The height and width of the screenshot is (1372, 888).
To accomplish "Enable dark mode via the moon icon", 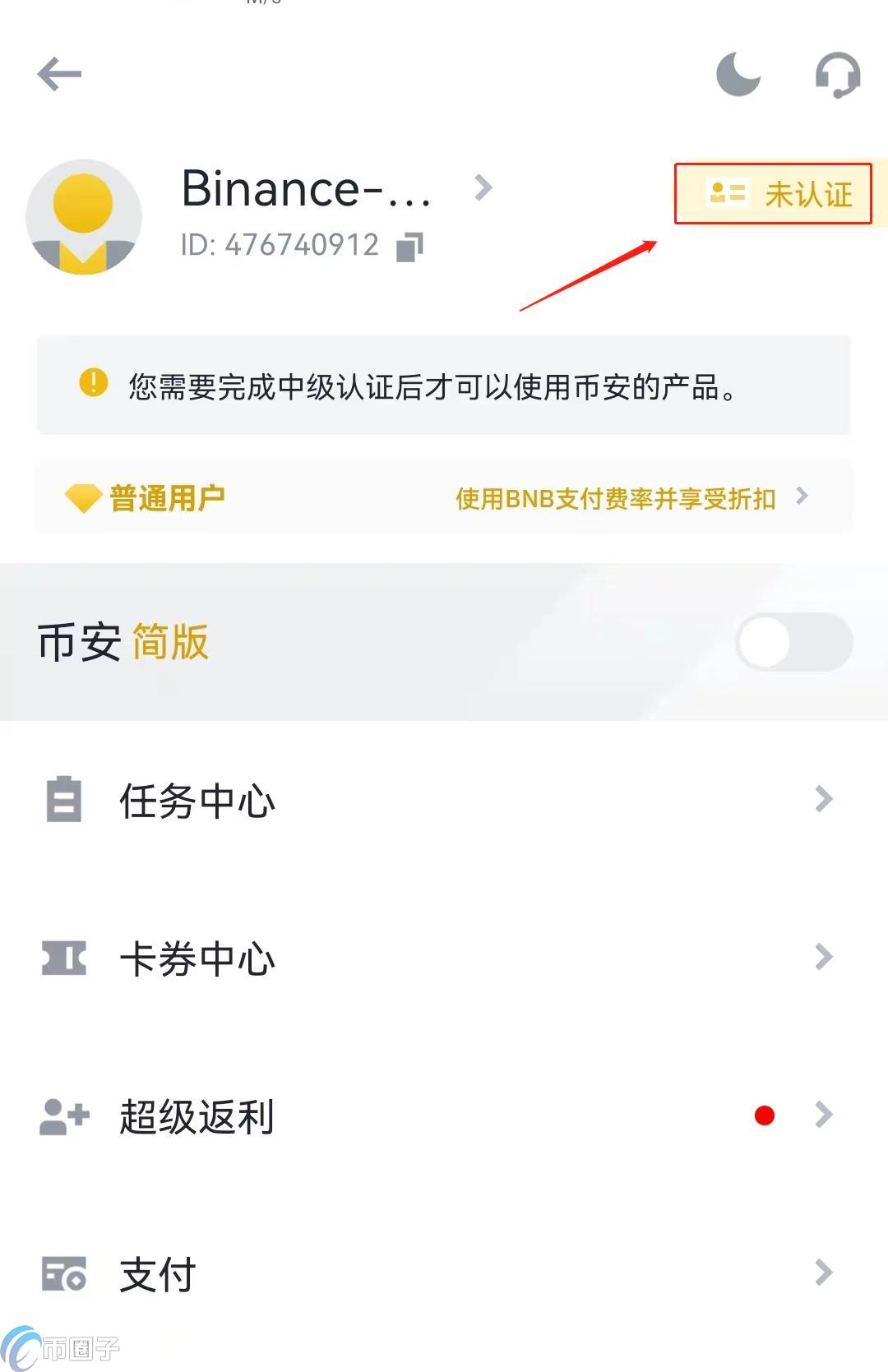I will [738, 76].
